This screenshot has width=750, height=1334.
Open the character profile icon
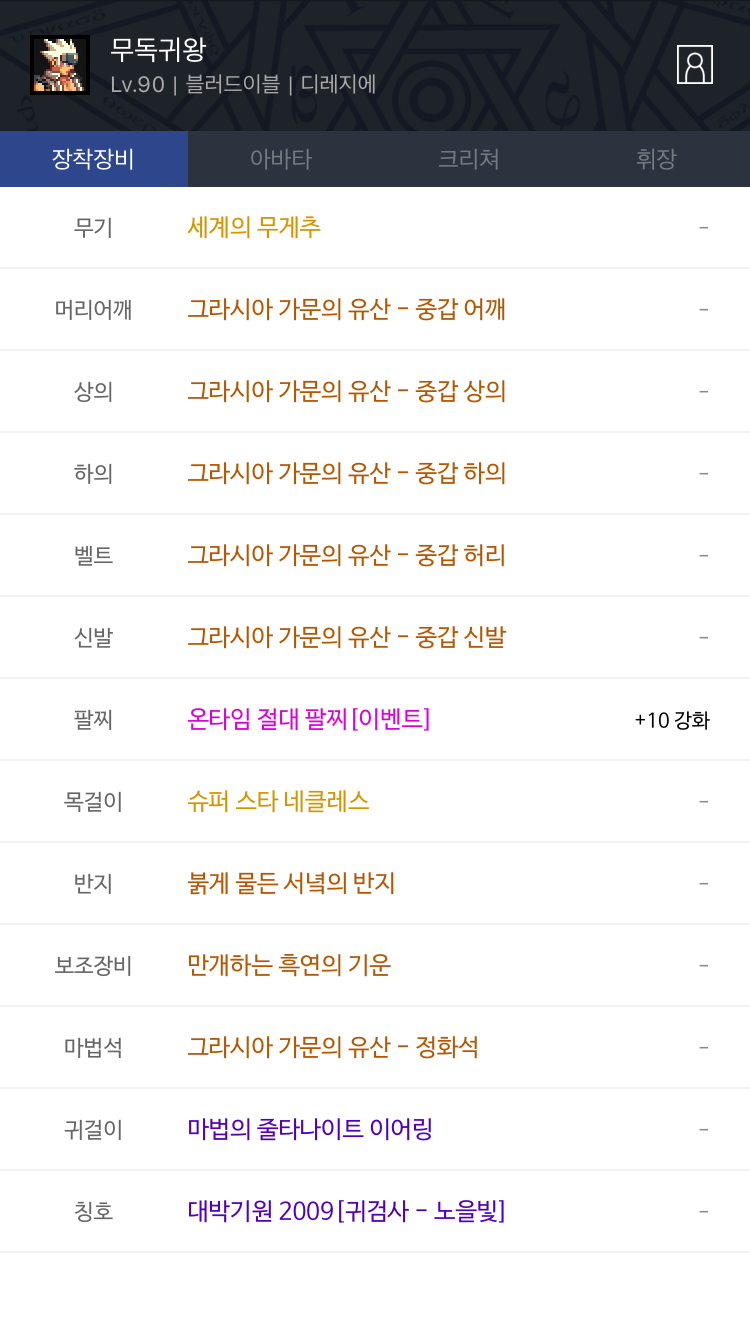(694, 64)
